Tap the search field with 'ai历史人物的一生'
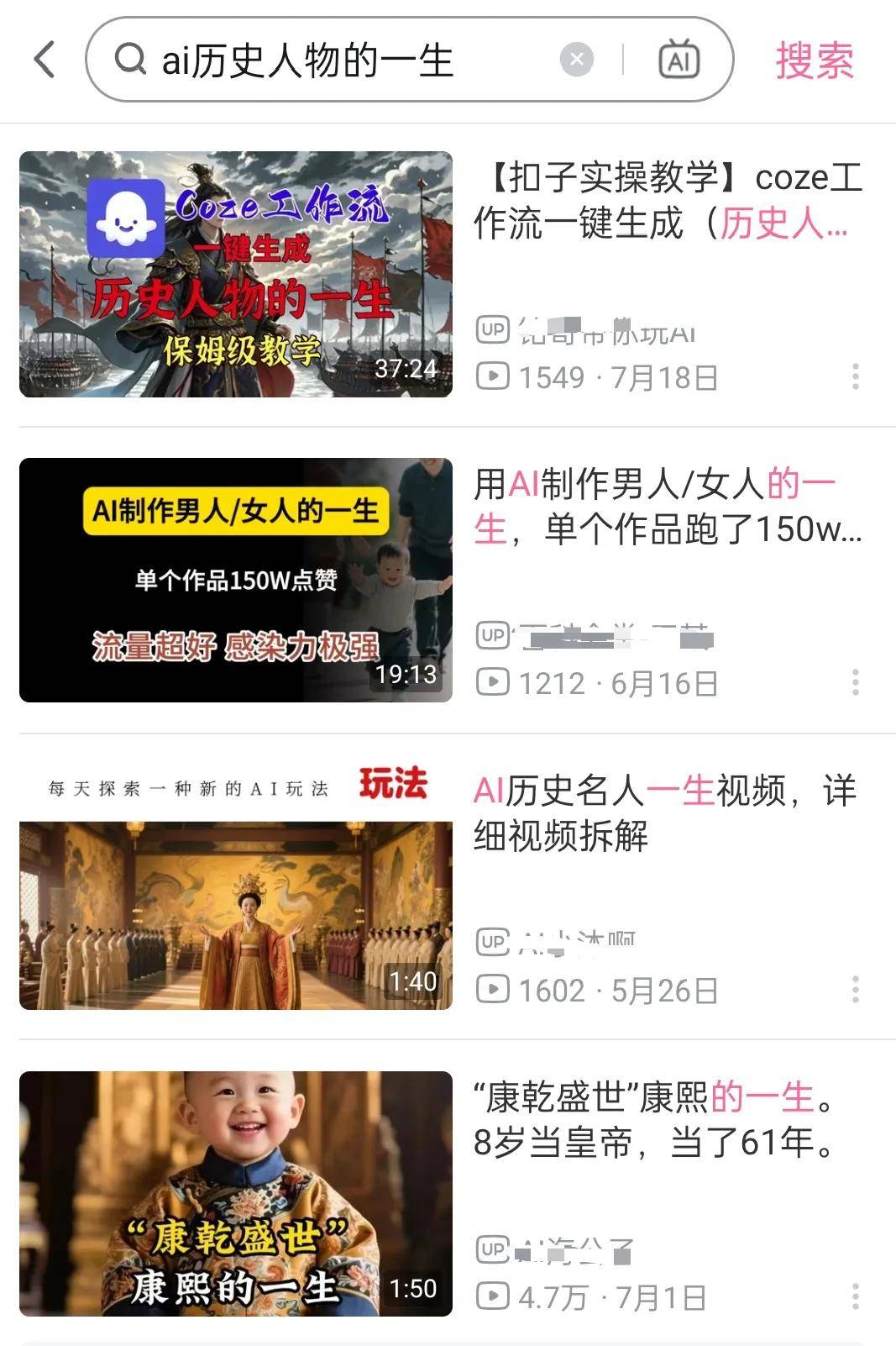The width and height of the screenshot is (896, 1346). click(x=336, y=60)
